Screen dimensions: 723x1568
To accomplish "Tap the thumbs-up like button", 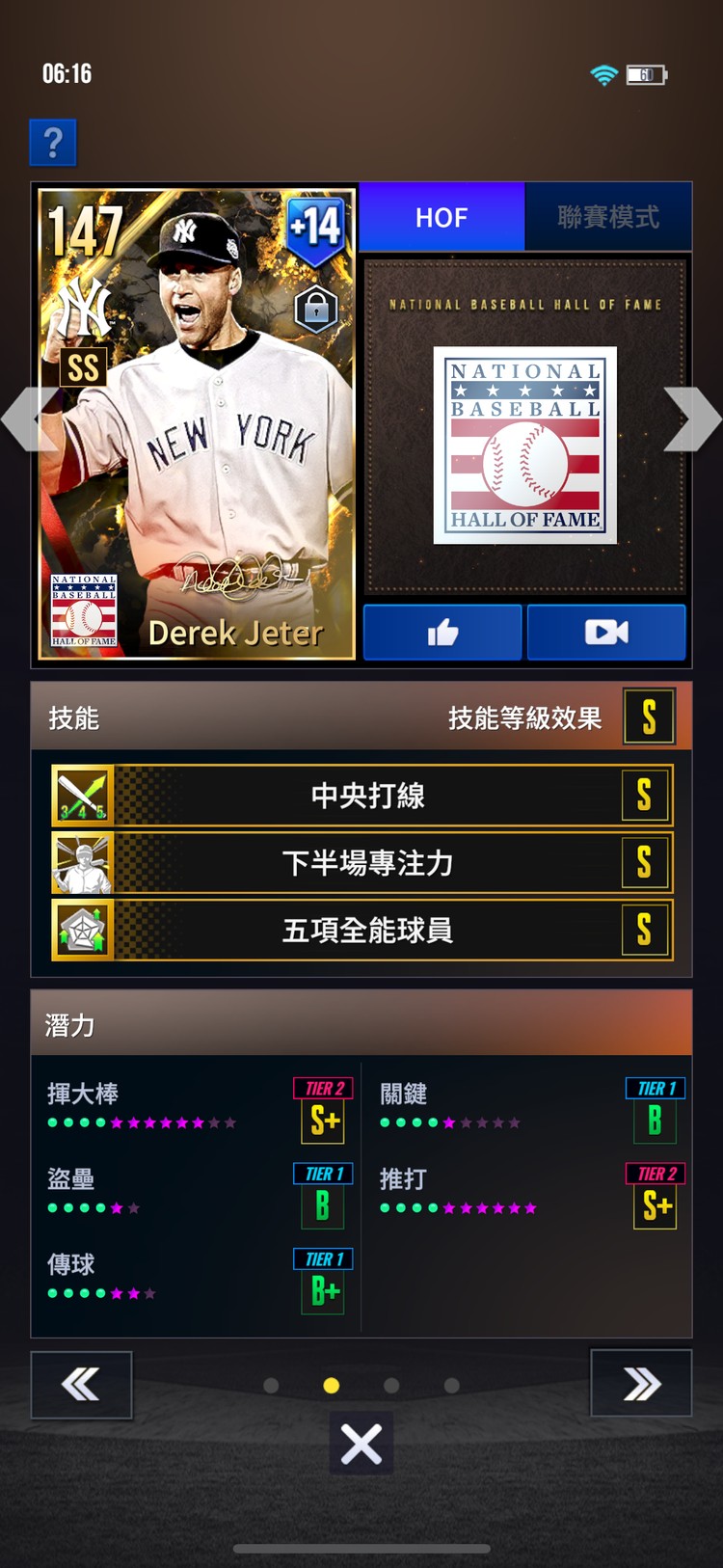I will pos(442,633).
